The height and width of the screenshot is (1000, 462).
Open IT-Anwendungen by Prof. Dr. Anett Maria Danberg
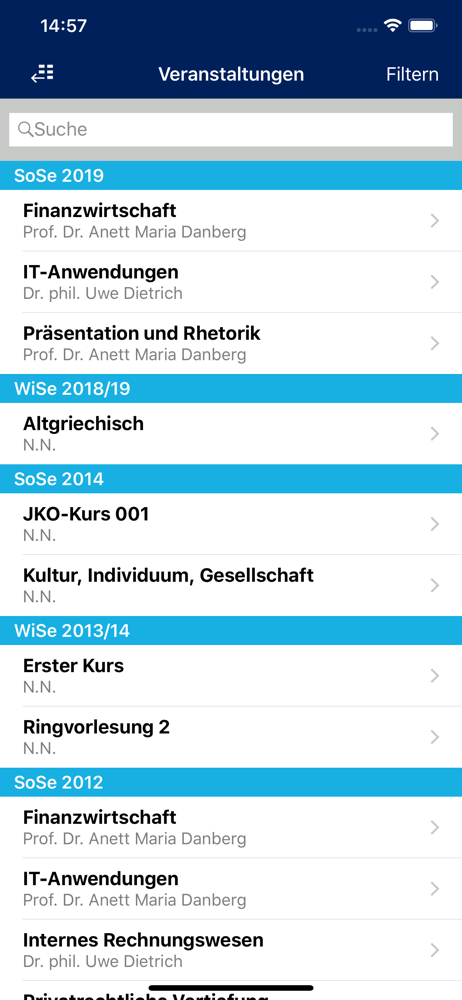(231, 888)
